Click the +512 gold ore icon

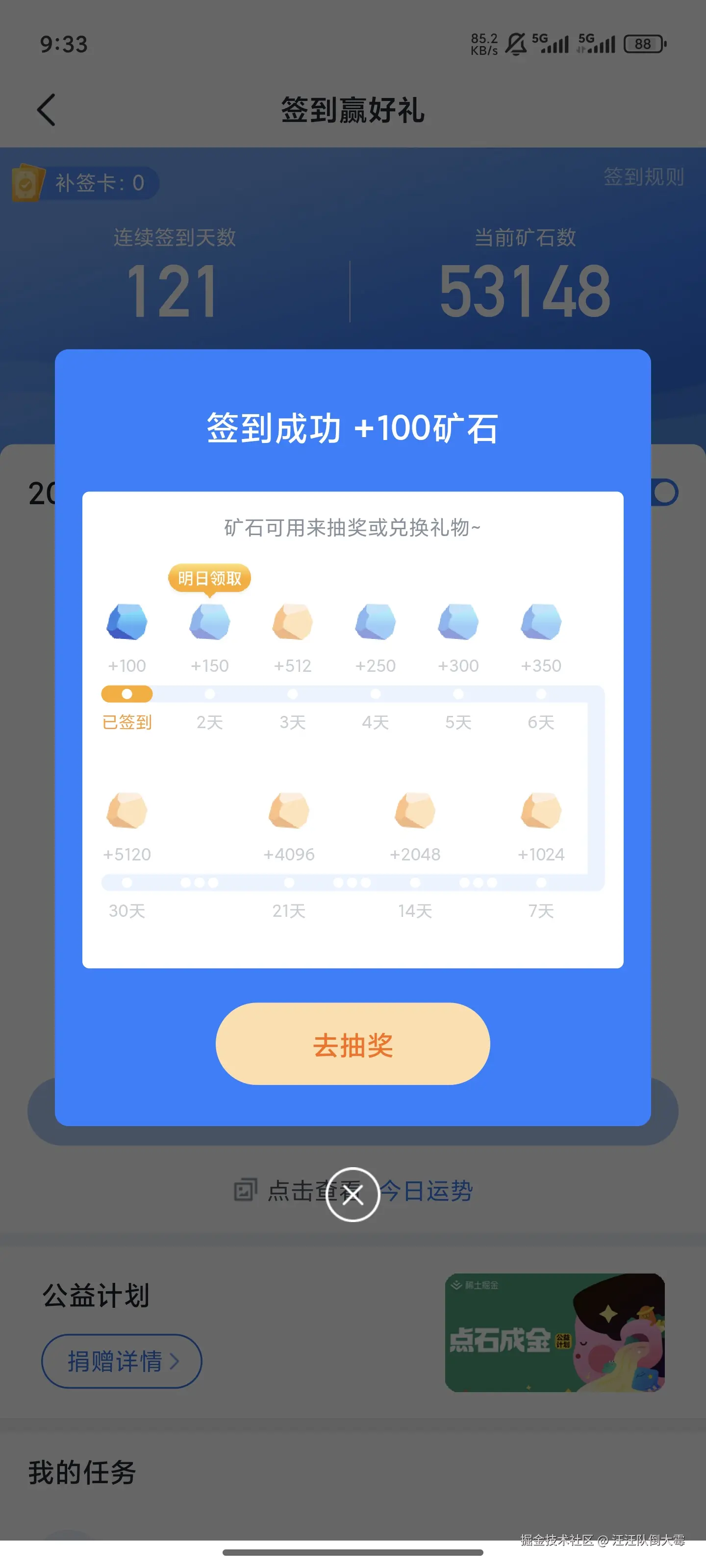(292, 622)
